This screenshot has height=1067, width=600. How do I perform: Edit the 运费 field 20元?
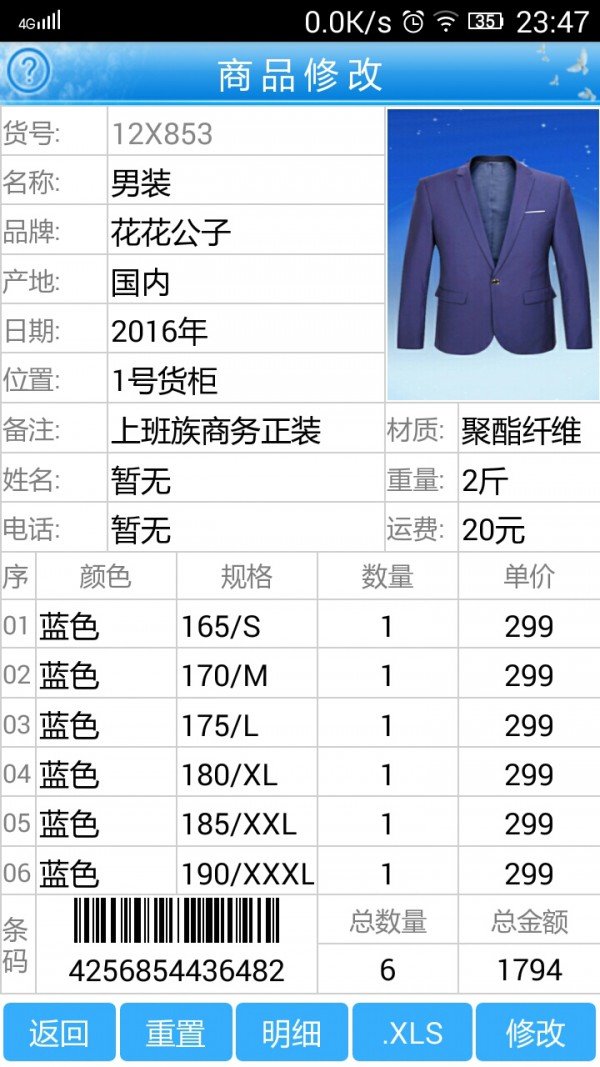coord(527,530)
